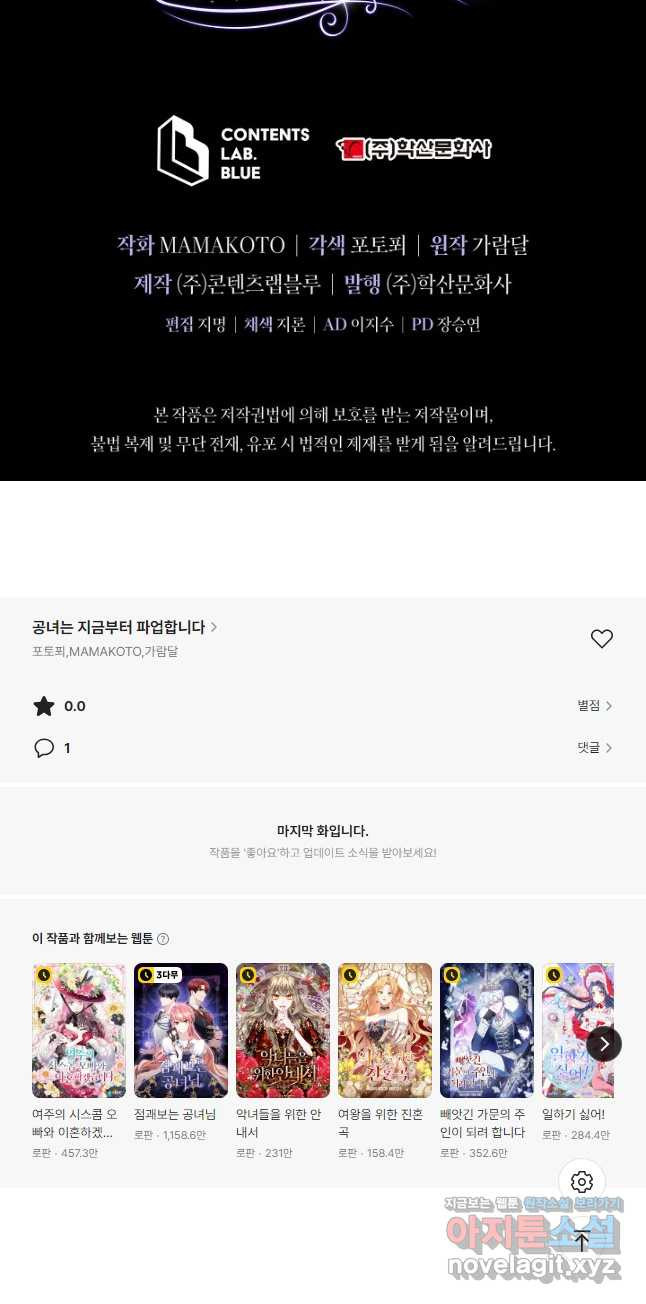Open the 별점 star rating page
This screenshot has width=646, height=1304.
click(595, 706)
